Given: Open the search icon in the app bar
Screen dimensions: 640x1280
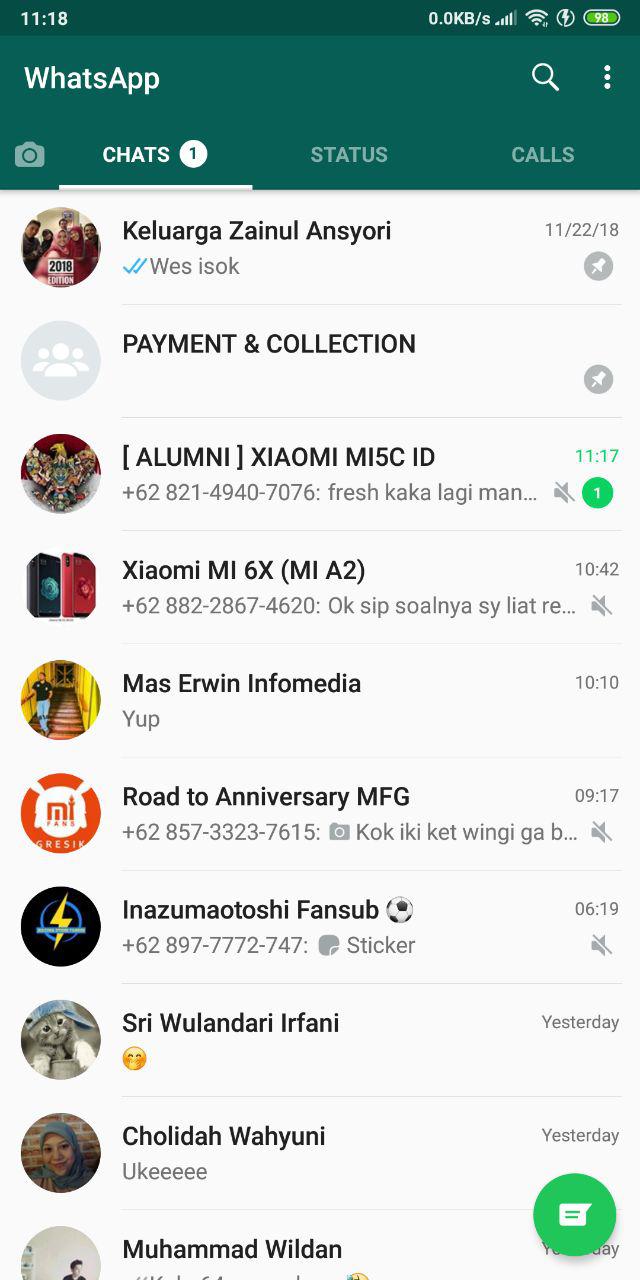Looking at the screenshot, I should (x=545, y=78).
